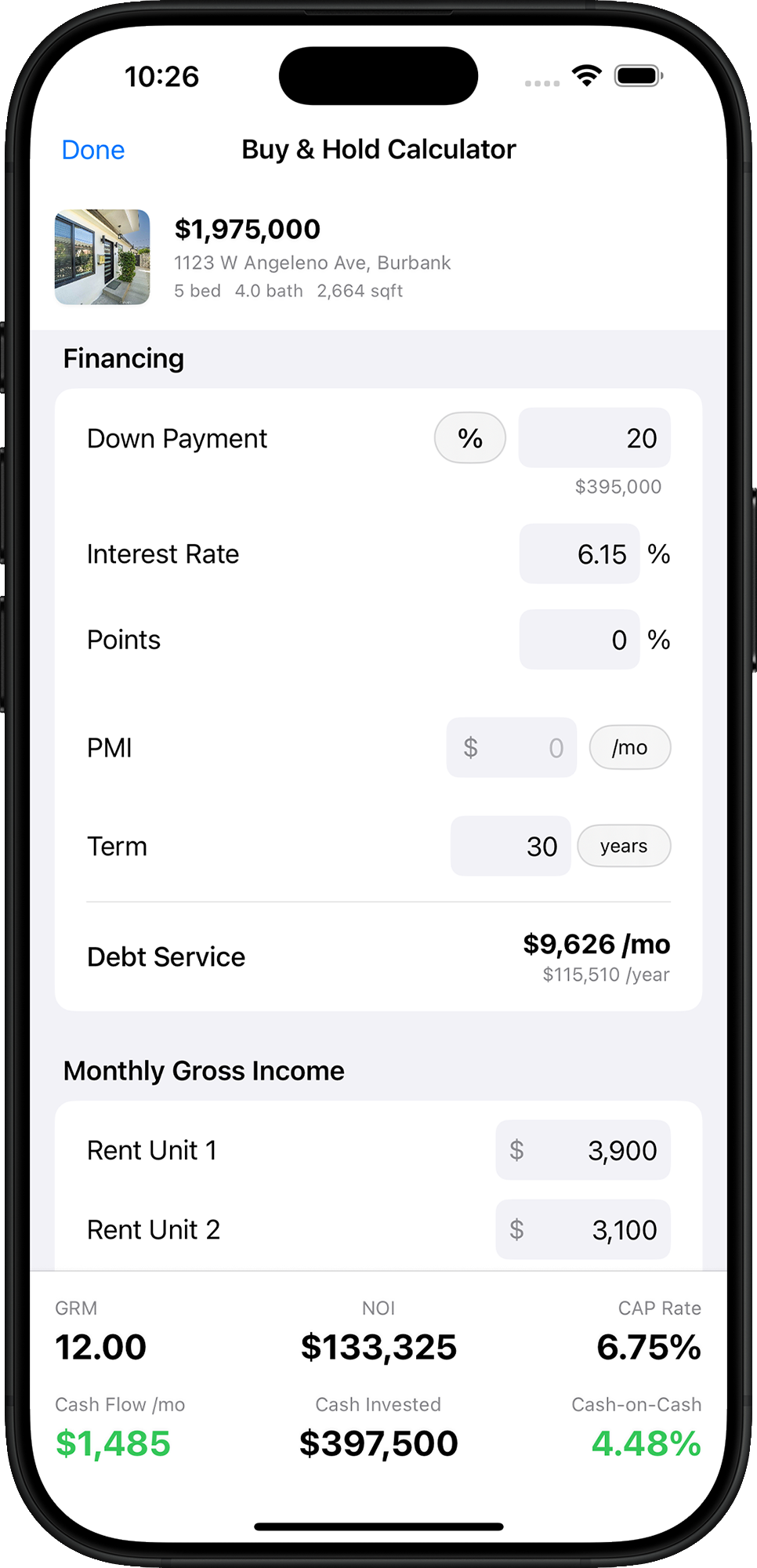Edit Rent Unit 2 amount
Image resolution: width=757 pixels, height=1568 pixels.
[583, 1230]
